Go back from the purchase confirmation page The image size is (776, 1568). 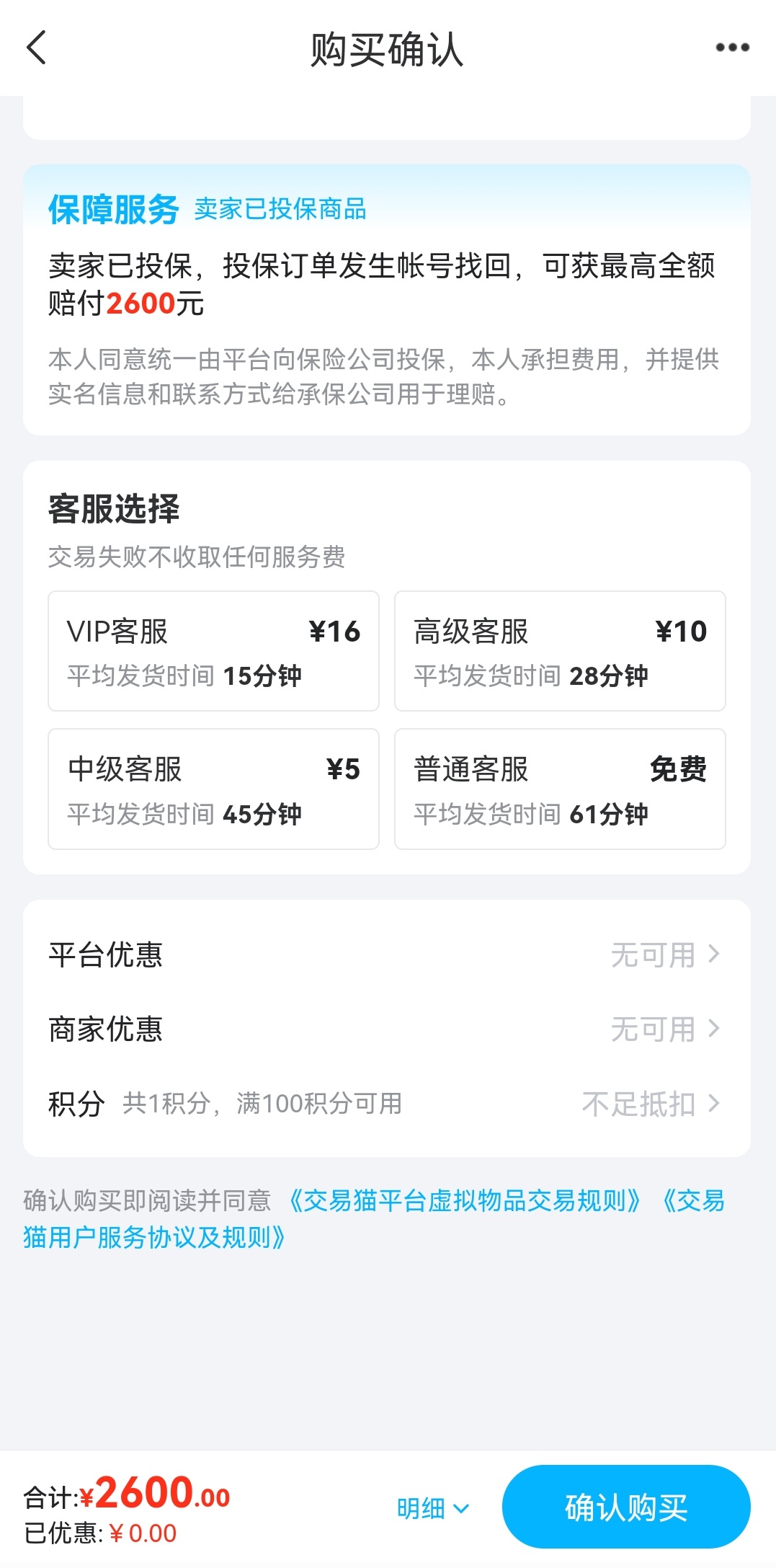click(x=36, y=48)
